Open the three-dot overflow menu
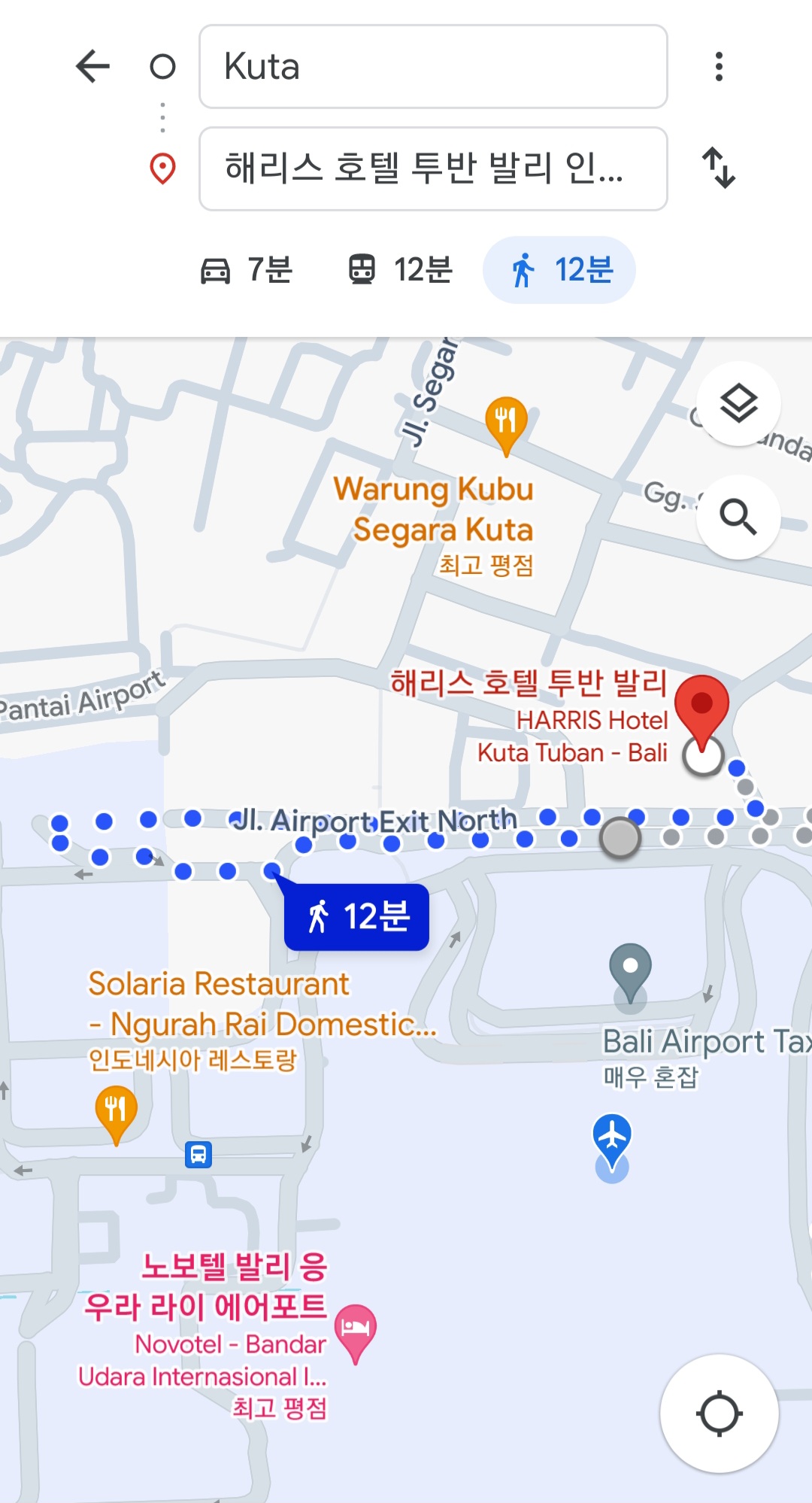 click(x=719, y=66)
